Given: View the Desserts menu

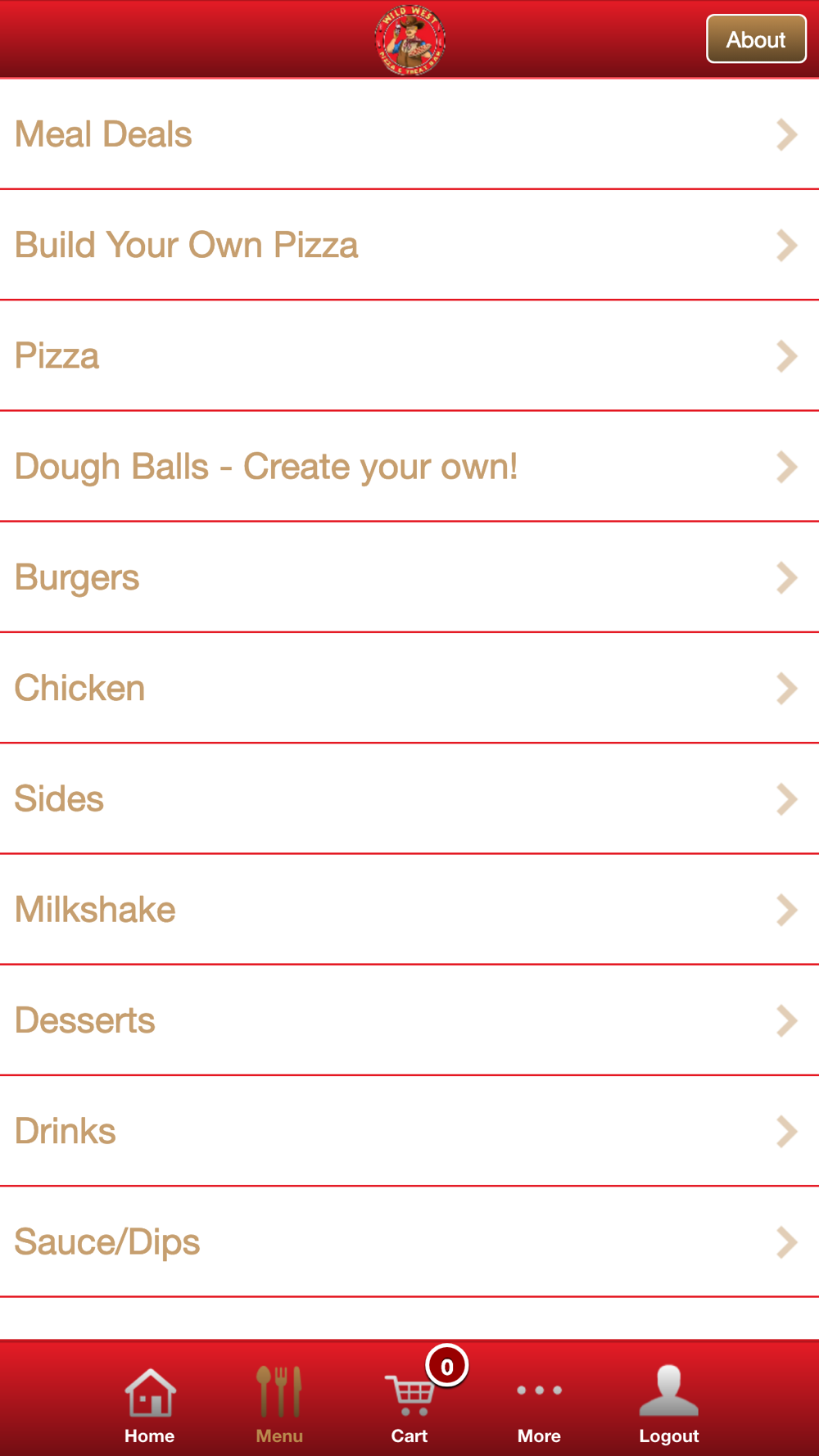Looking at the screenshot, I should 409,1020.
